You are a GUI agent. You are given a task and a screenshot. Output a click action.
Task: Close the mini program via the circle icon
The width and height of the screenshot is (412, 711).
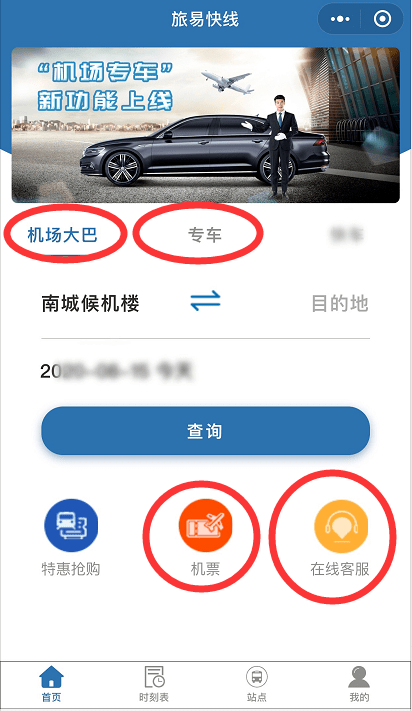pos(382,19)
